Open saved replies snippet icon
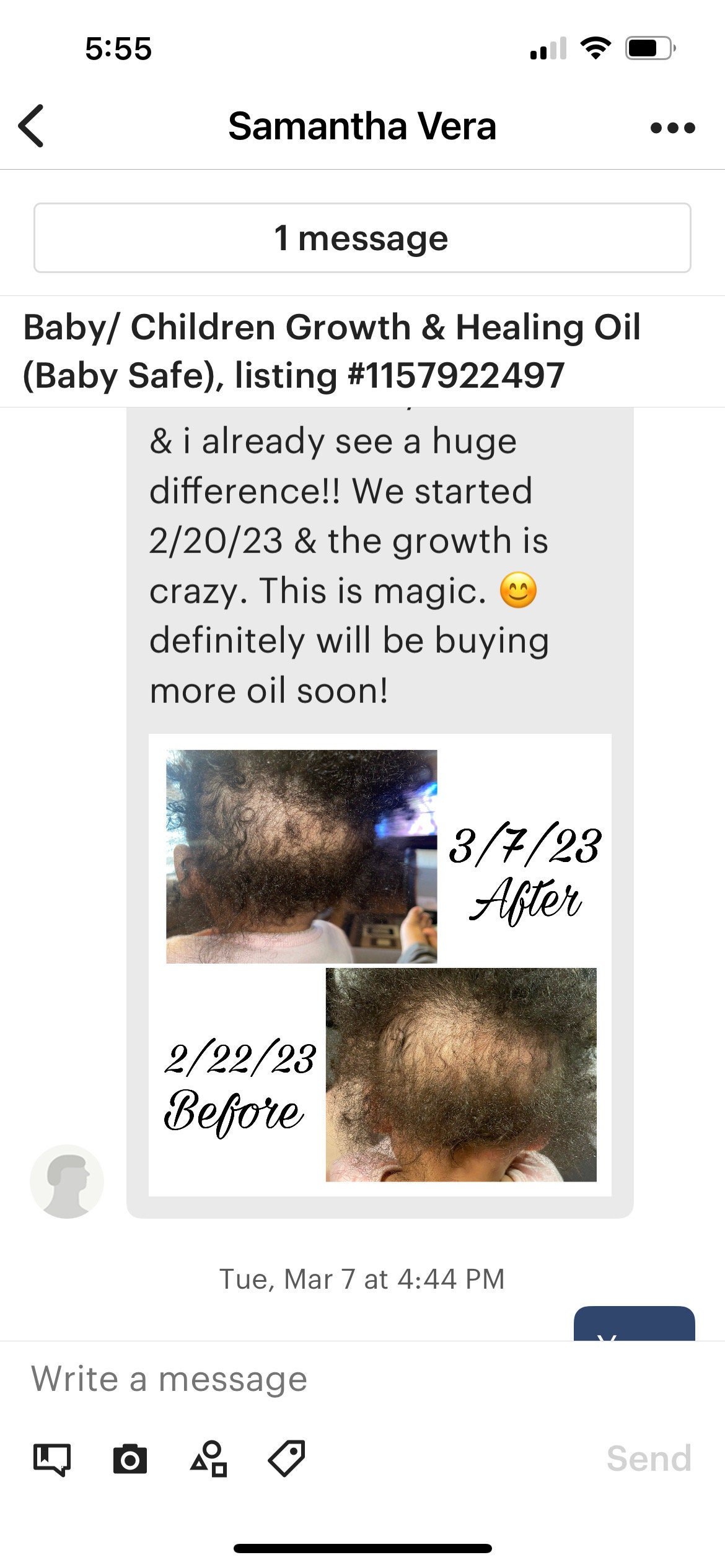The image size is (725, 1568). point(52,1459)
